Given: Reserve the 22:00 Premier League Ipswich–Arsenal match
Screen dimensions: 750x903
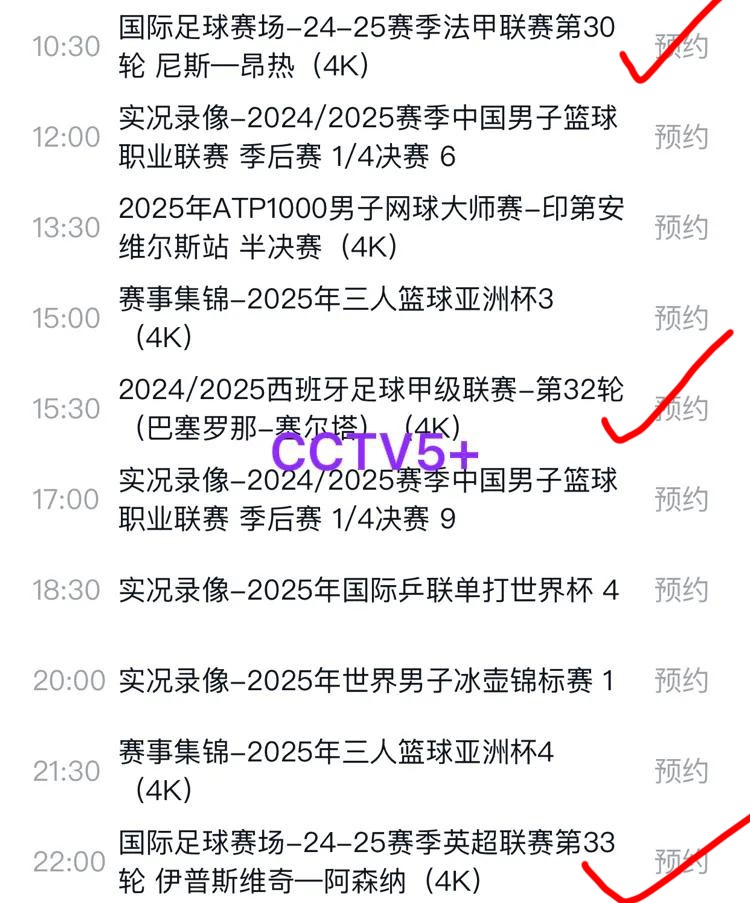Looking at the screenshot, I should [x=681, y=861].
